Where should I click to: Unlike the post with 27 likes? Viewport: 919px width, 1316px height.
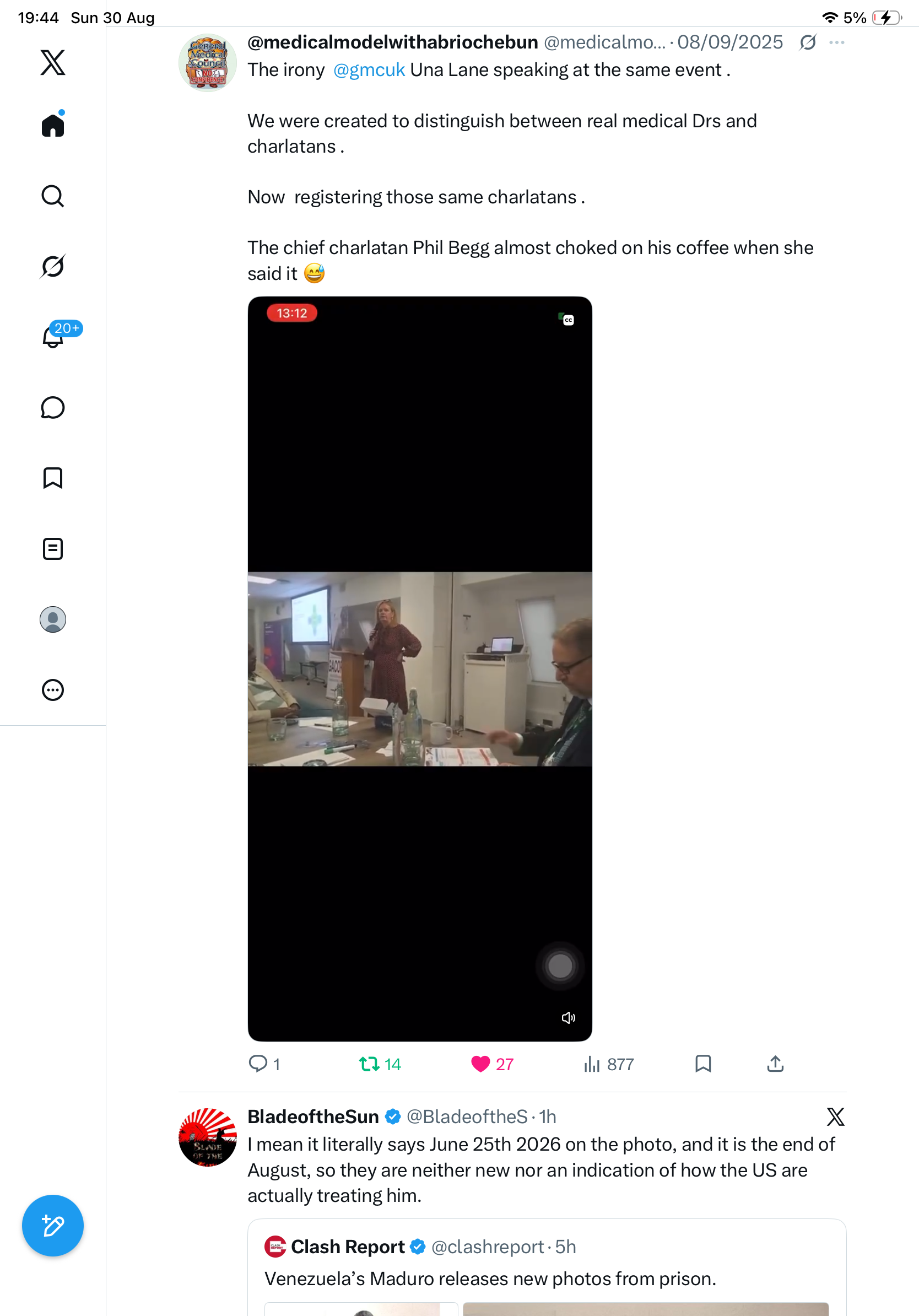coord(492,1064)
